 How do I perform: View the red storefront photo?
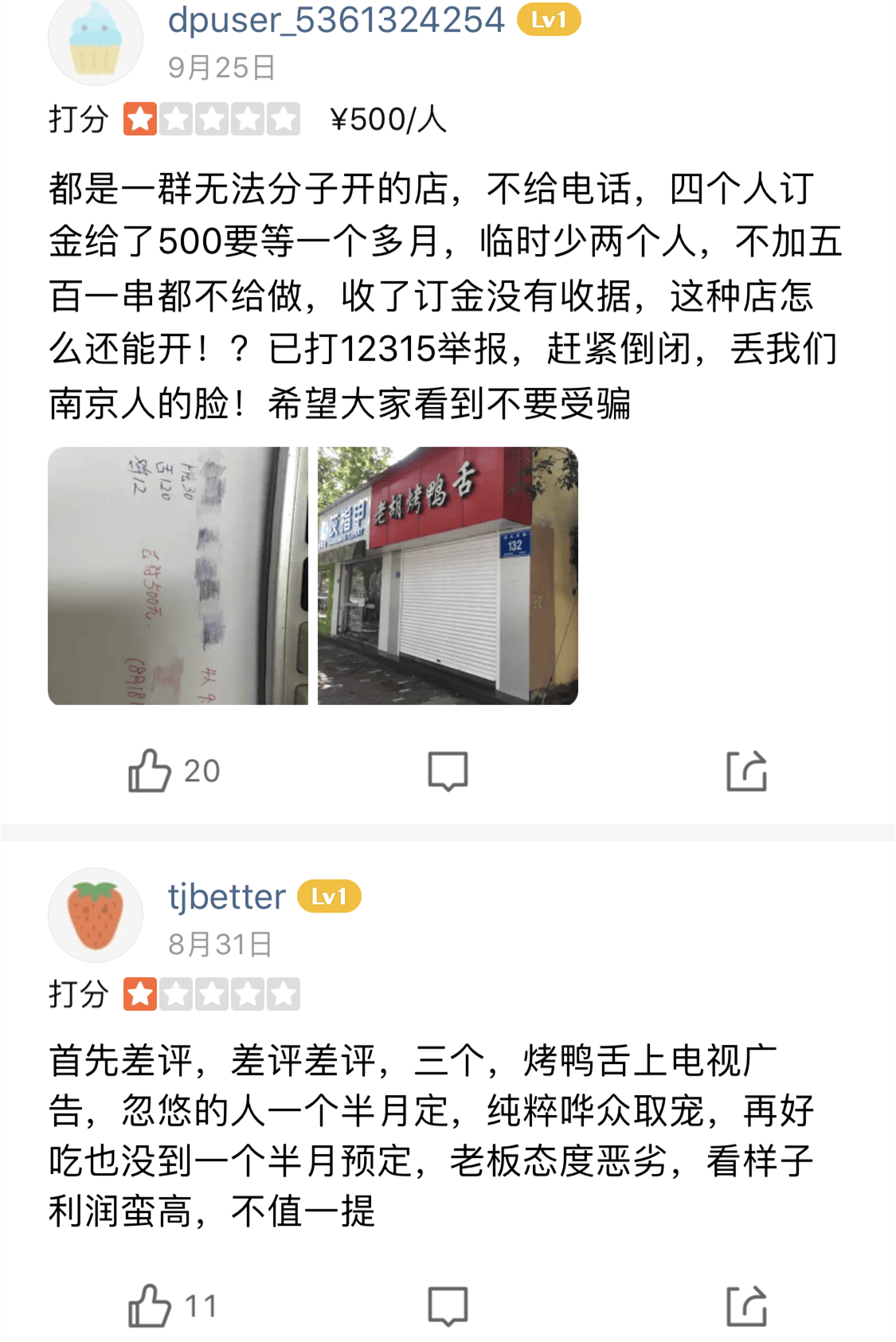pos(448,576)
